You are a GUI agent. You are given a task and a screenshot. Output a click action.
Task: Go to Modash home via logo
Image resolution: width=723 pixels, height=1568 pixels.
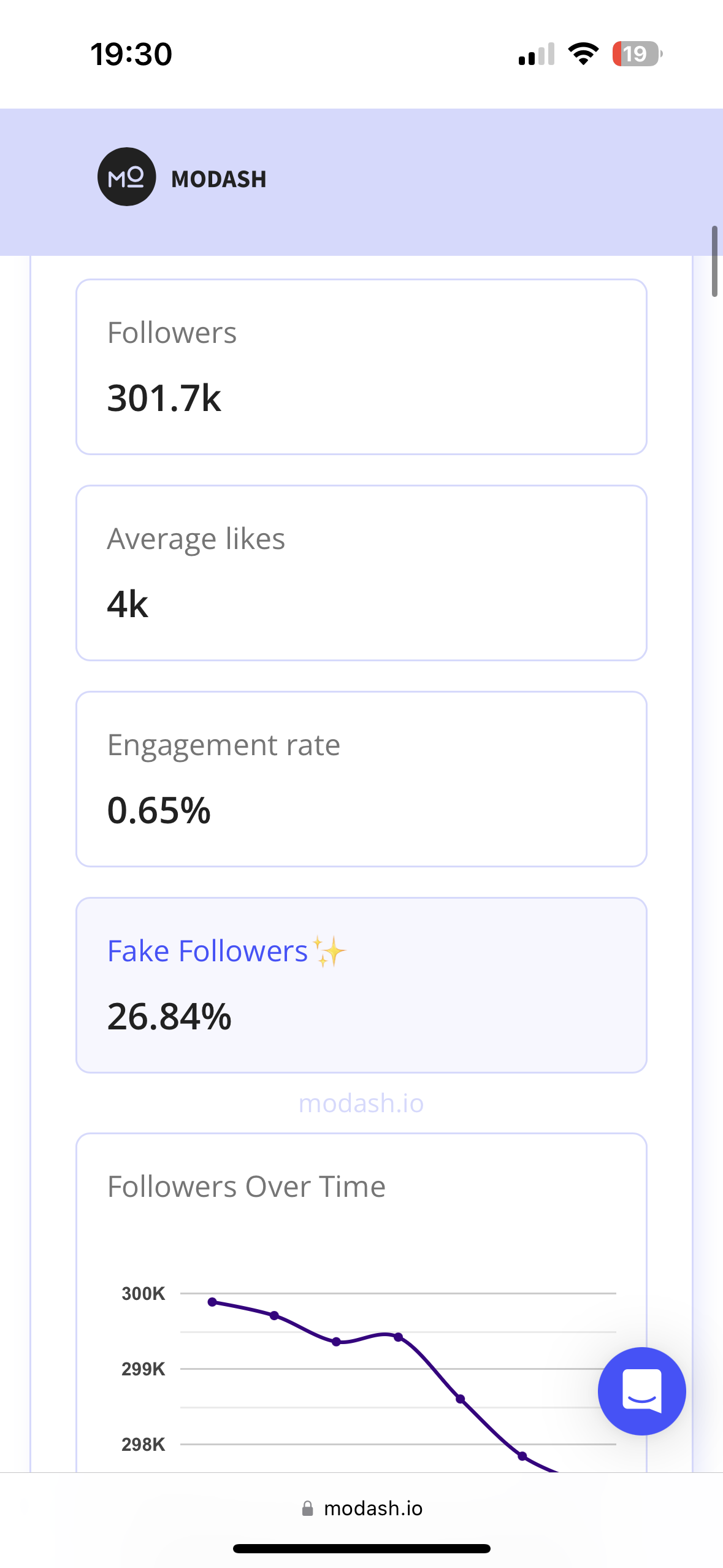point(182,177)
